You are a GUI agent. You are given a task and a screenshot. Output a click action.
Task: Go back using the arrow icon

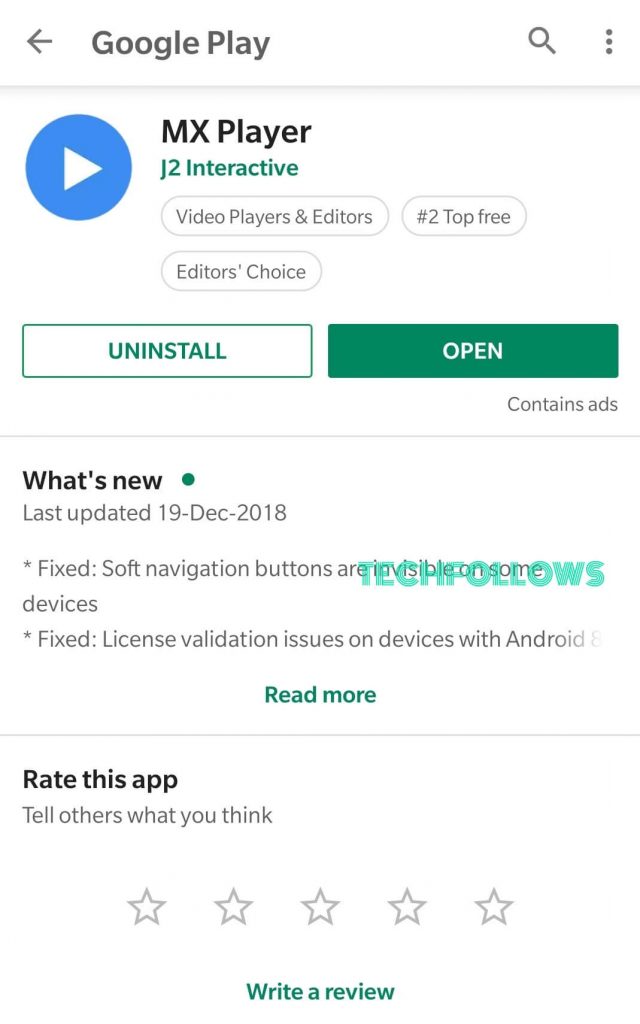(x=39, y=42)
